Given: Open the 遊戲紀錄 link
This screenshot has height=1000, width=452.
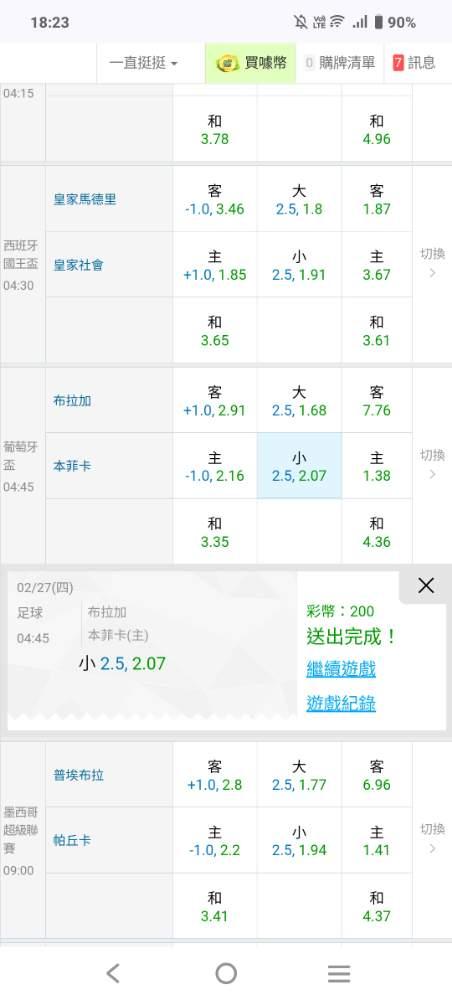Looking at the screenshot, I should tap(340, 703).
